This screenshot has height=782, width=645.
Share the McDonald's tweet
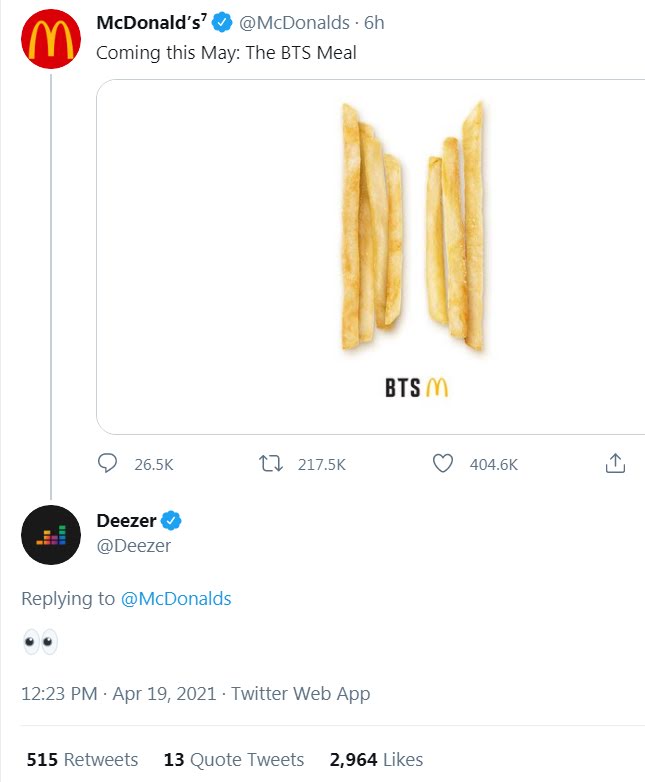tap(616, 464)
